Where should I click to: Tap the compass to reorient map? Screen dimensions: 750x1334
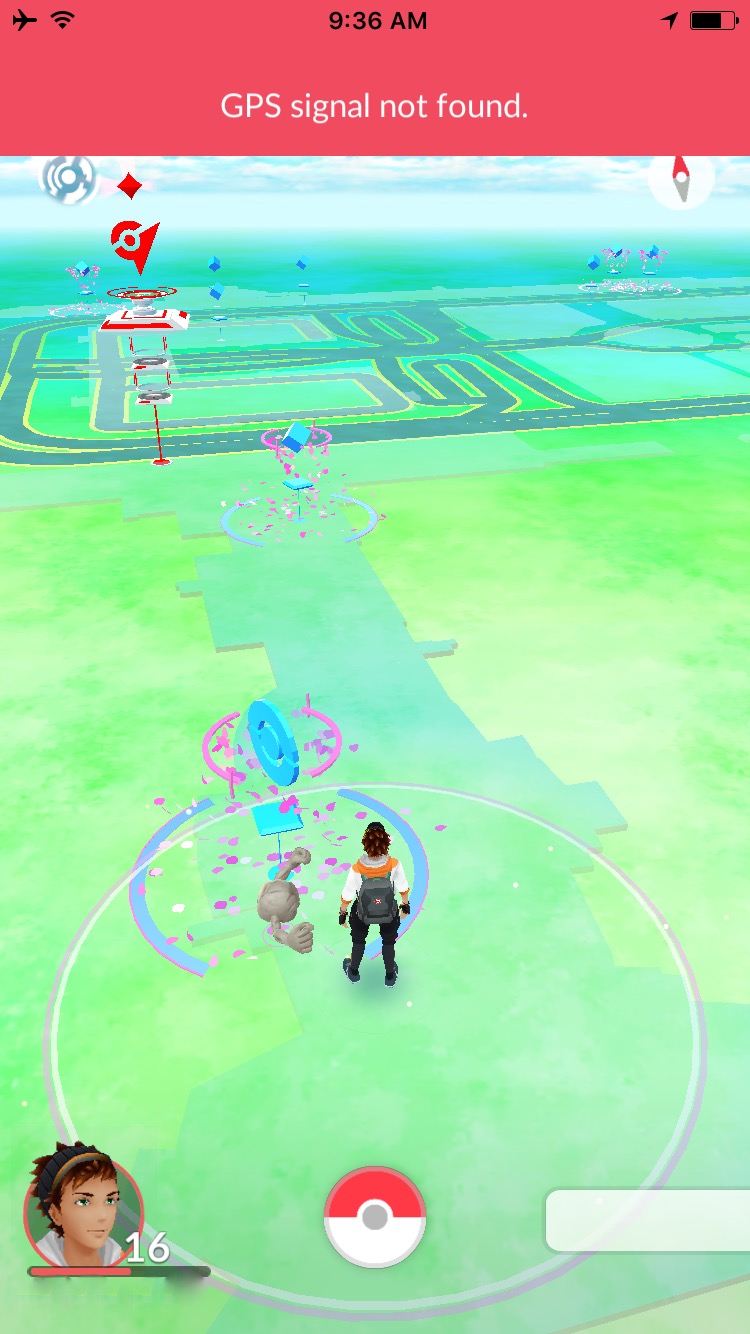point(681,181)
